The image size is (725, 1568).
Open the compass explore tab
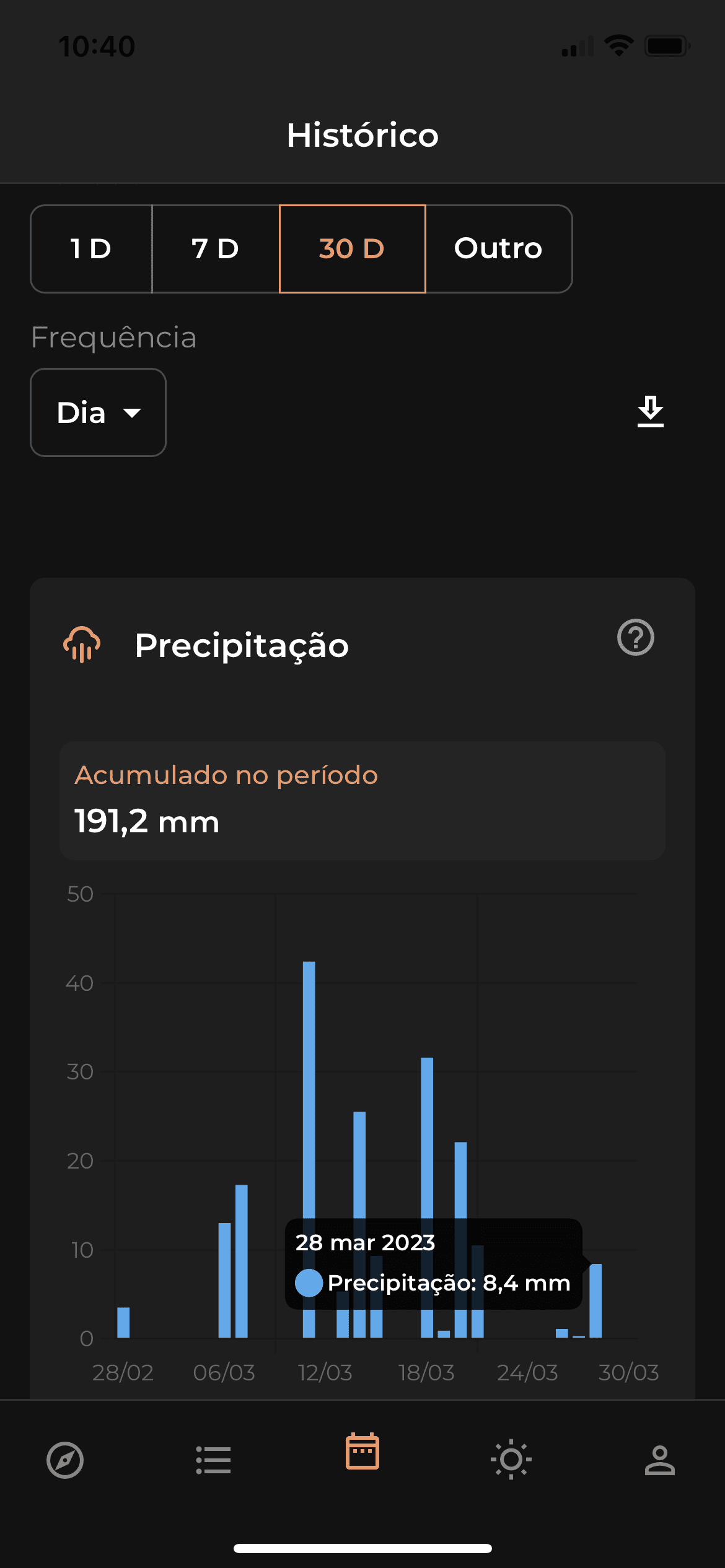pyautogui.click(x=65, y=1460)
